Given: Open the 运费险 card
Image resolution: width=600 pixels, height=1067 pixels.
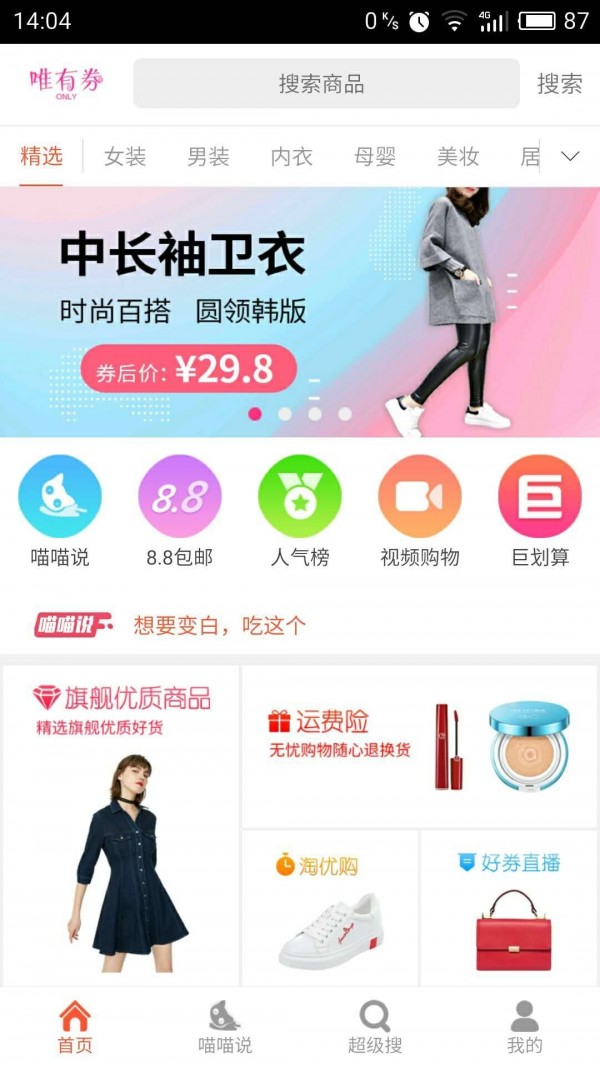Looking at the screenshot, I should (419, 746).
